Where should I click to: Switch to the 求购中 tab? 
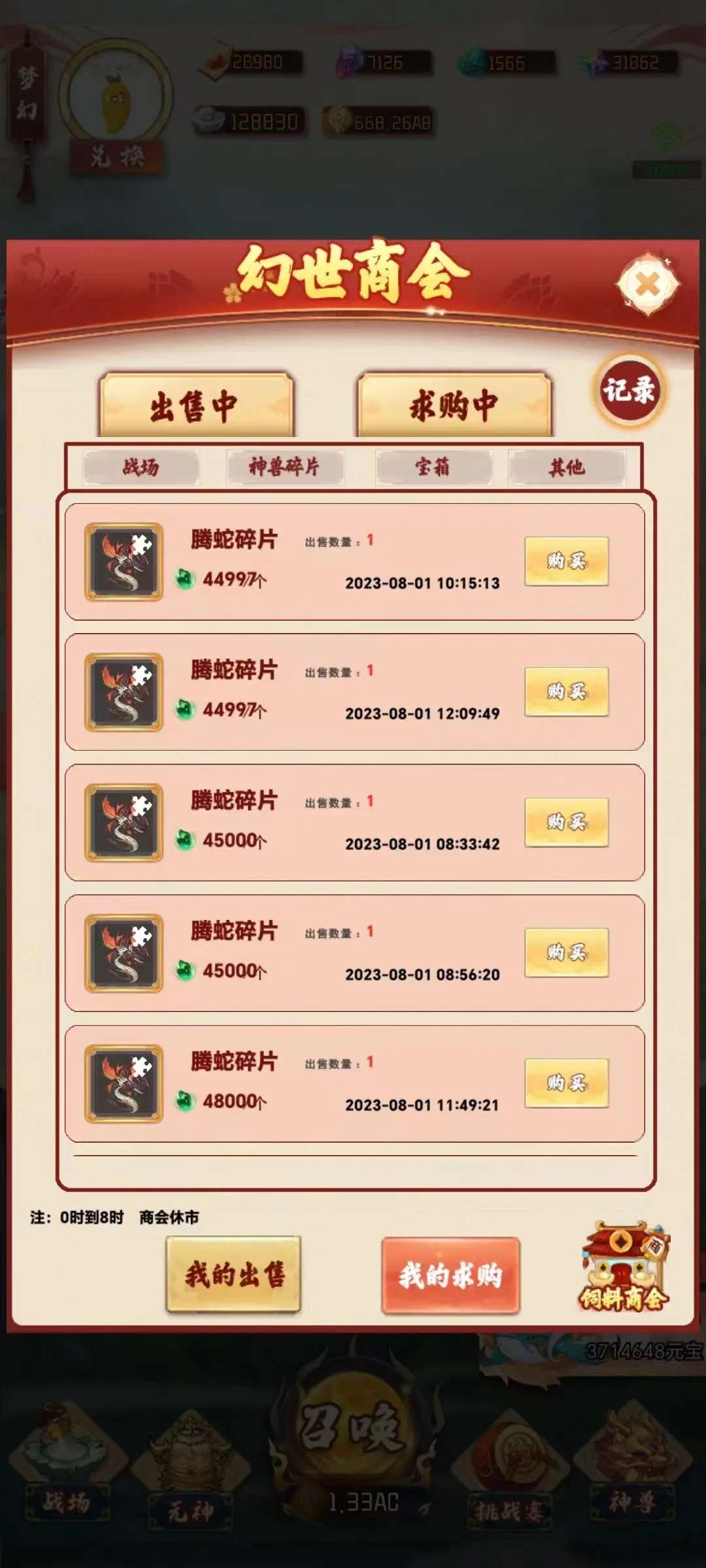454,406
